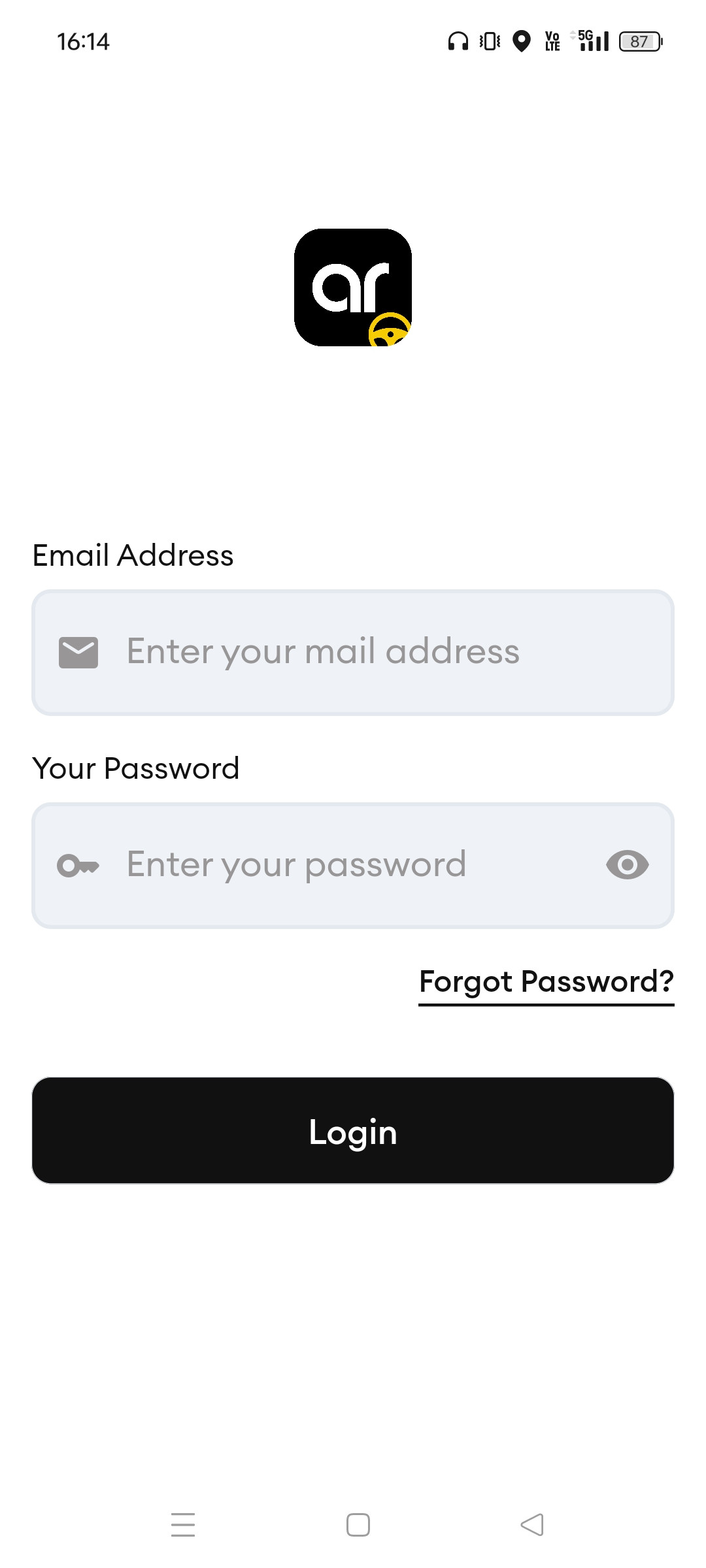Open the Forgot Password page
The height and width of the screenshot is (1568, 706).
(546, 981)
